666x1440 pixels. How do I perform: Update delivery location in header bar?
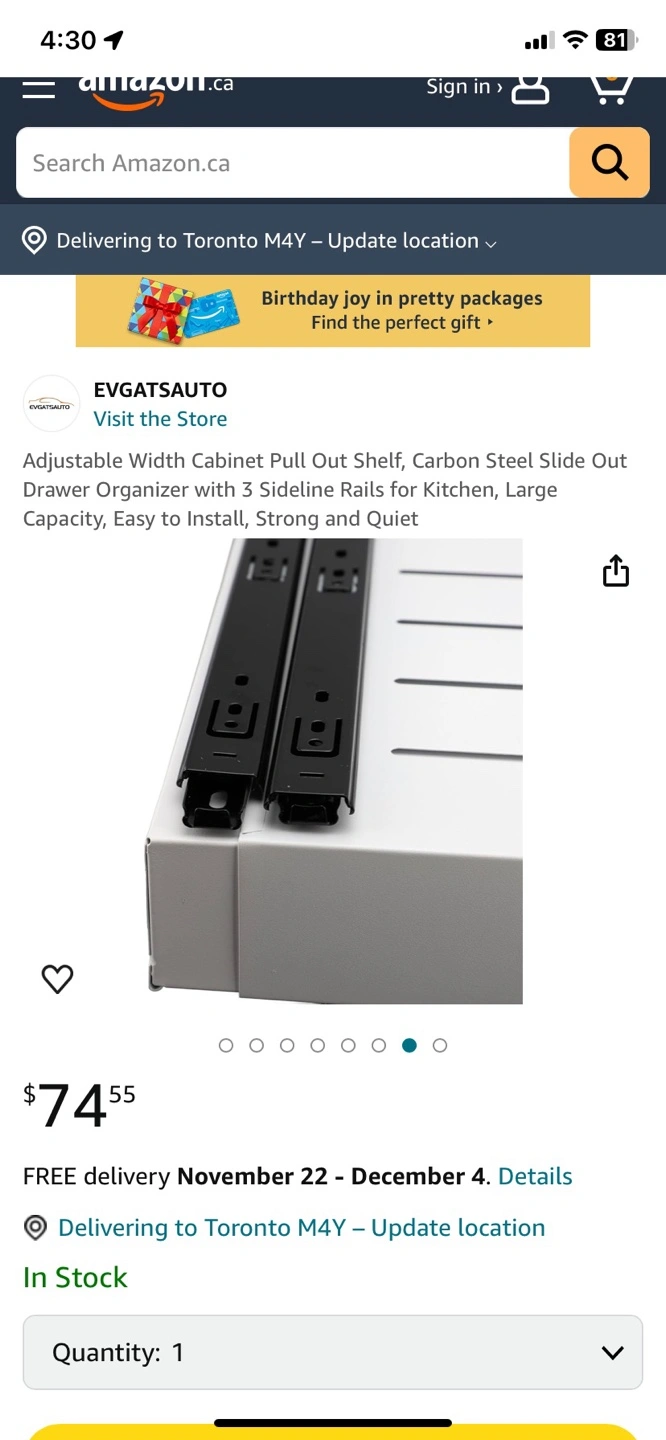pos(260,241)
